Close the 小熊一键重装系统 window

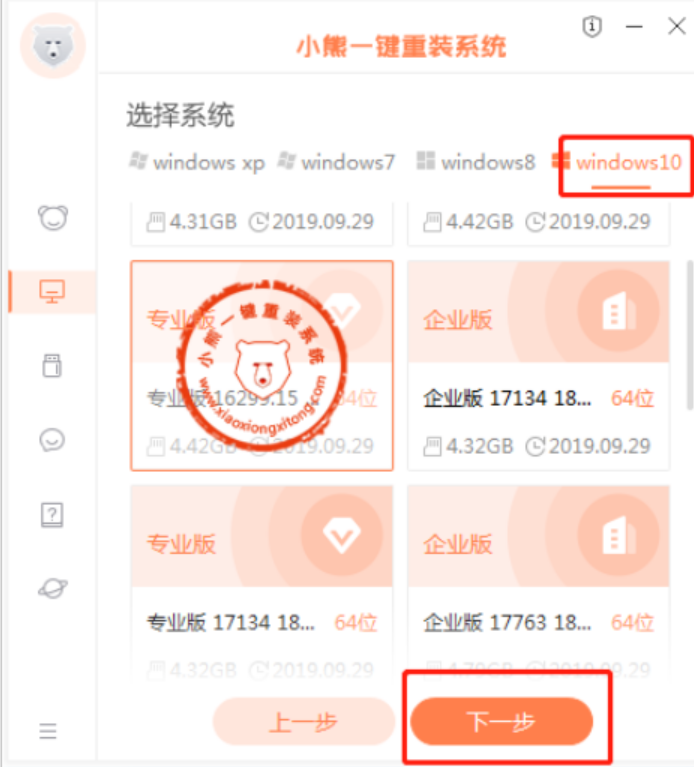click(676, 27)
